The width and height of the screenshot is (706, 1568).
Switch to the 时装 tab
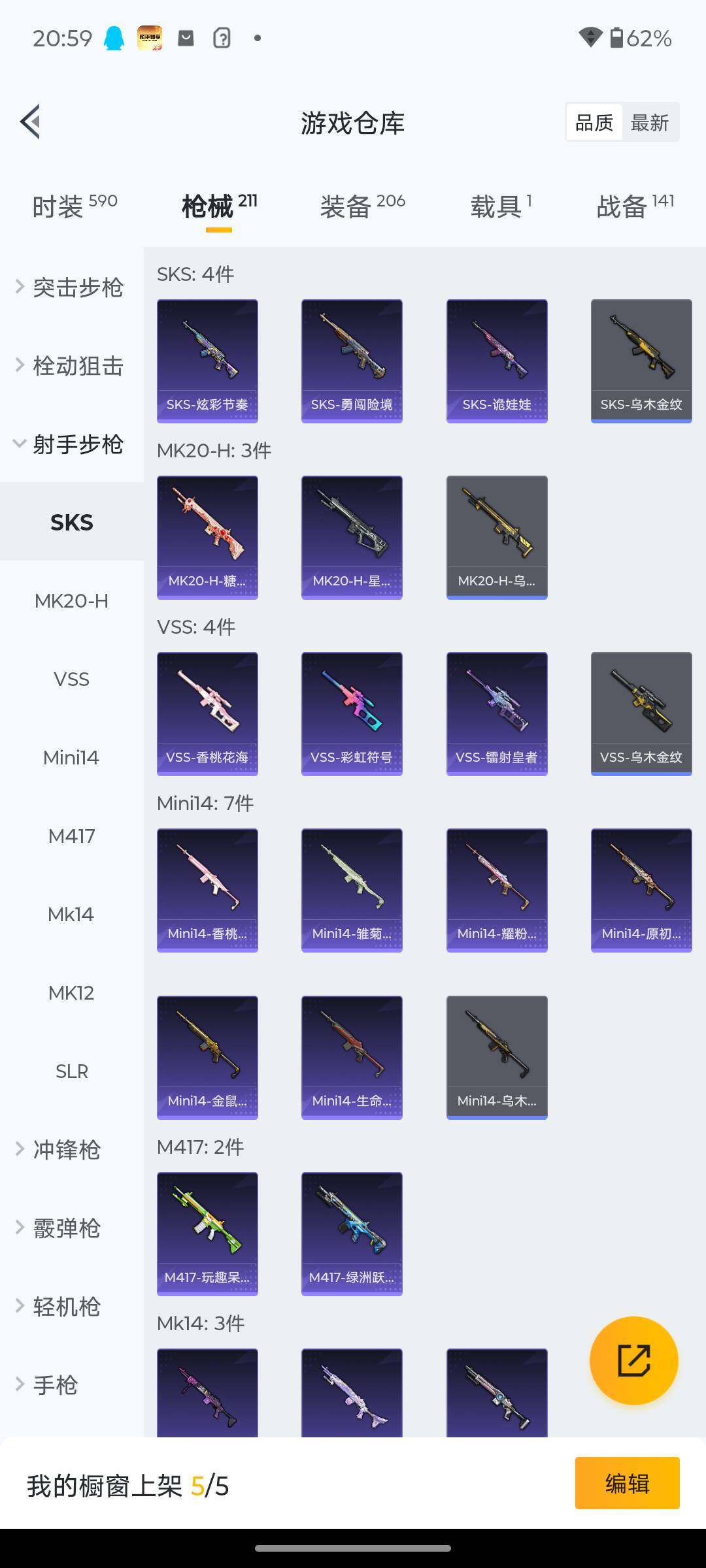(74, 206)
